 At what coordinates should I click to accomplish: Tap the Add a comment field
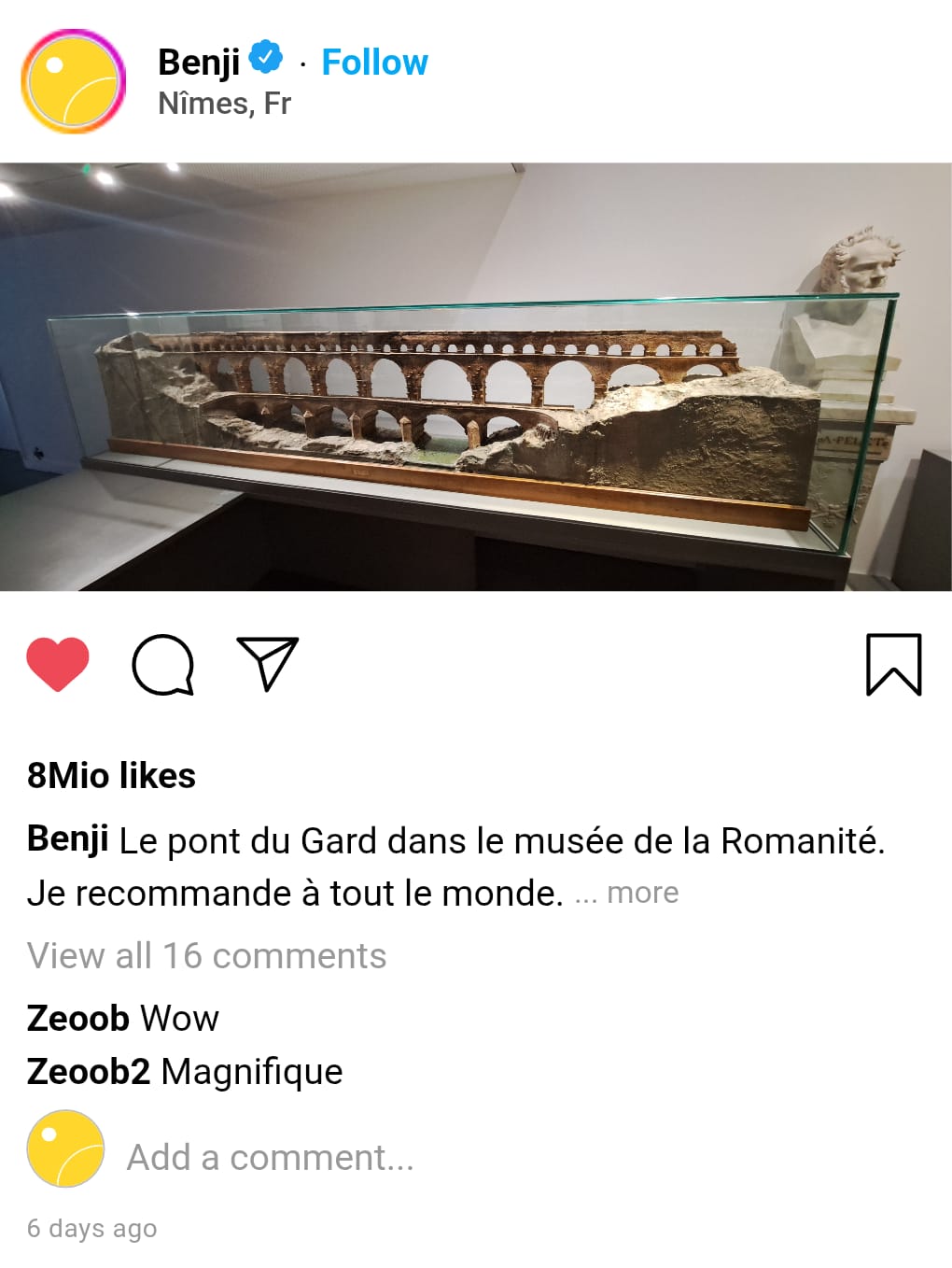click(x=271, y=1158)
